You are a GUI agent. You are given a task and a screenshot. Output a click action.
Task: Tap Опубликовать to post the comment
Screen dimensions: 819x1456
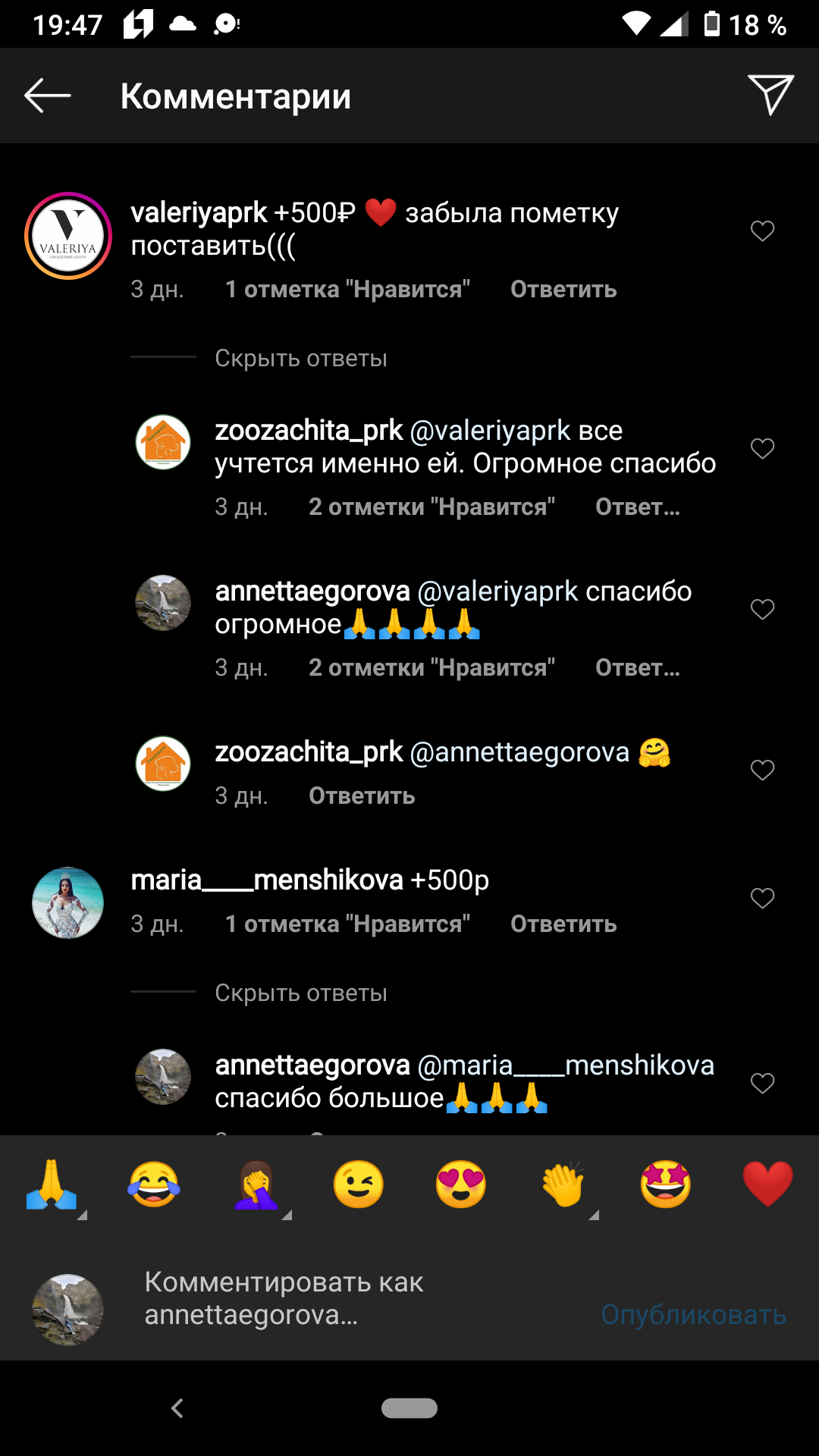[x=693, y=1314]
